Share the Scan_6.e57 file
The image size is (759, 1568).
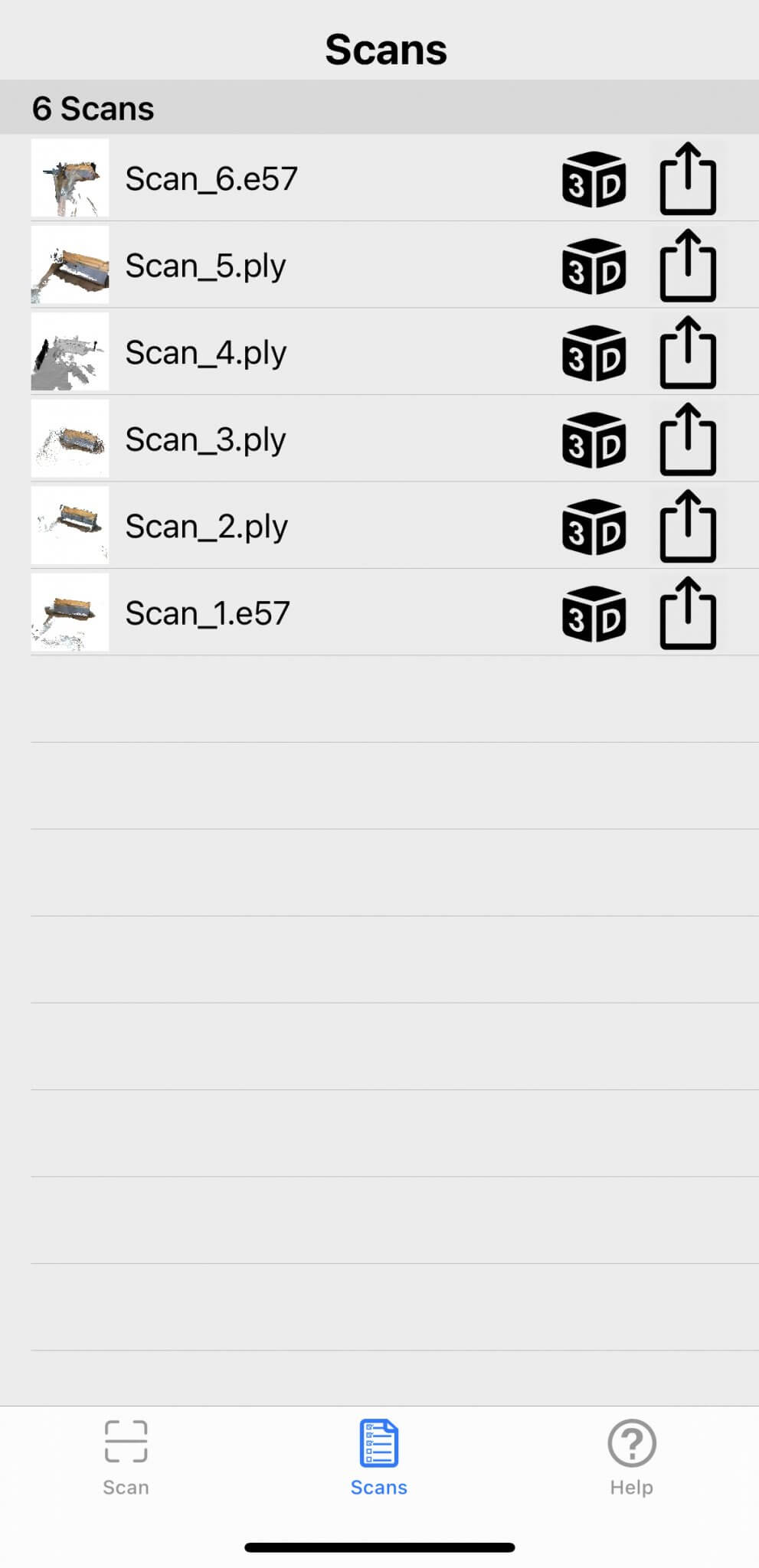(688, 179)
